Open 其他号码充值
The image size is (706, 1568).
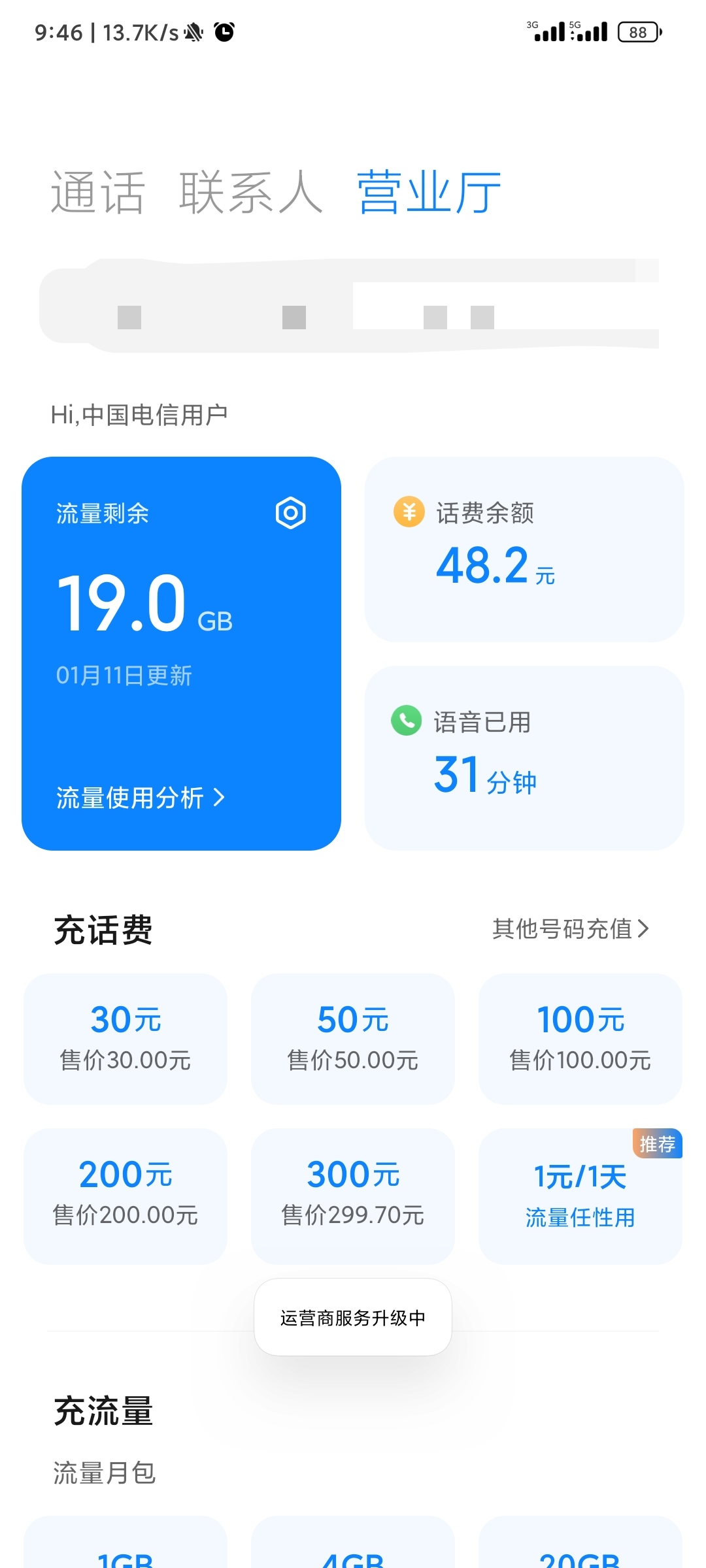[x=570, y=928]
